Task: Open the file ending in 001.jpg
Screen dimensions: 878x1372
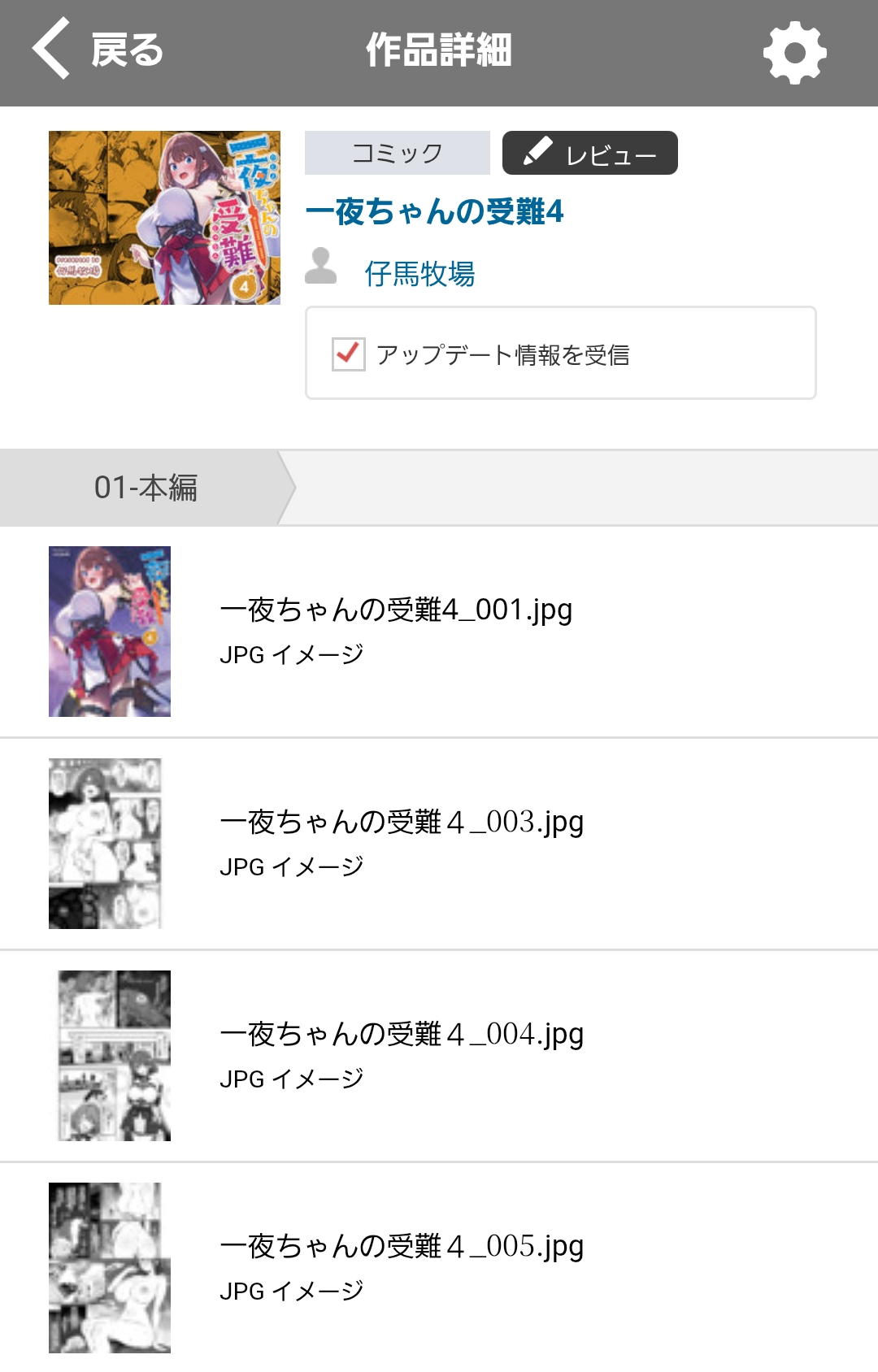Action: click(x=396, y=610)
